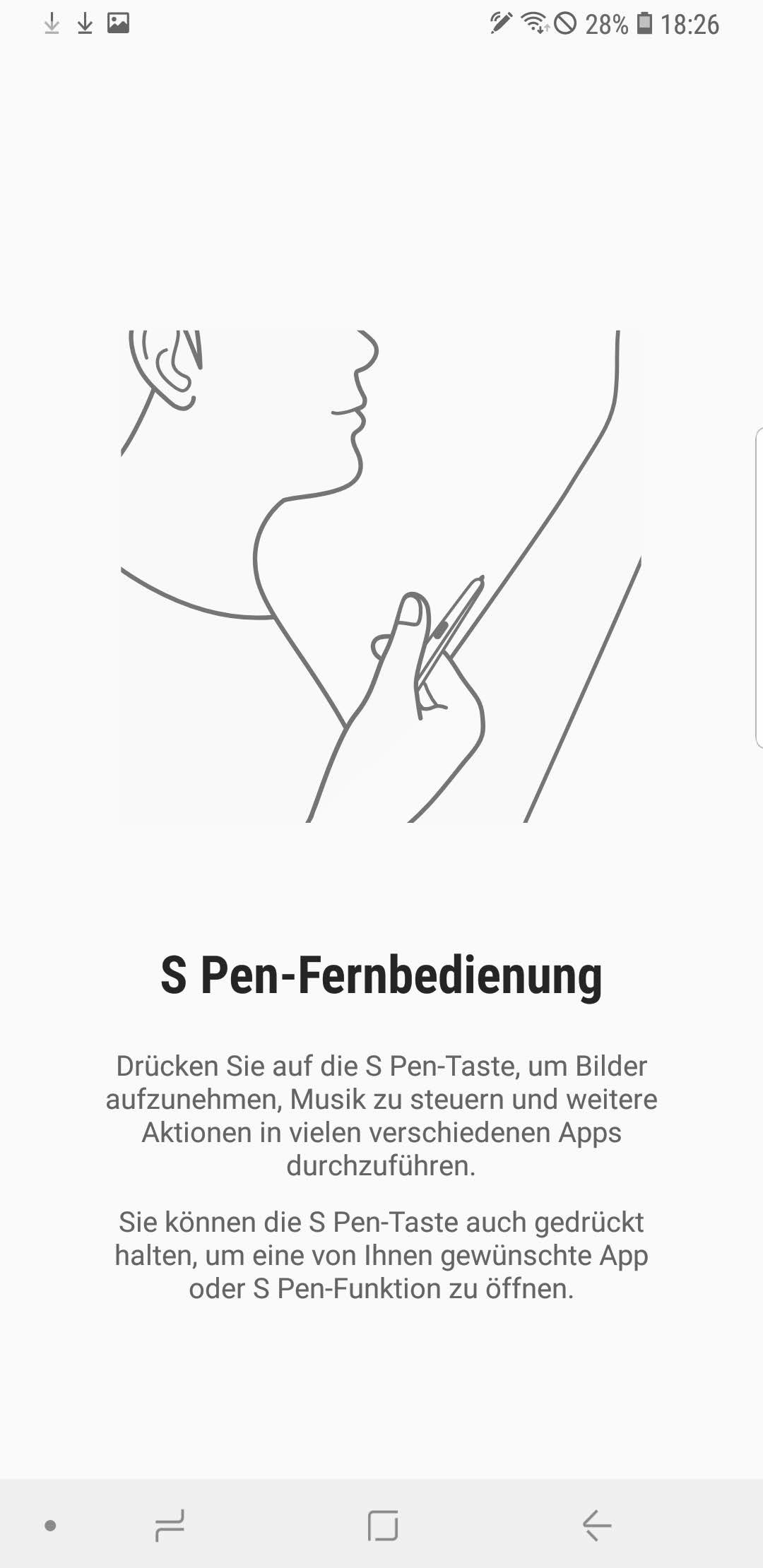
Task: Go back with the navigation bar arrow
Action: 596,1525
